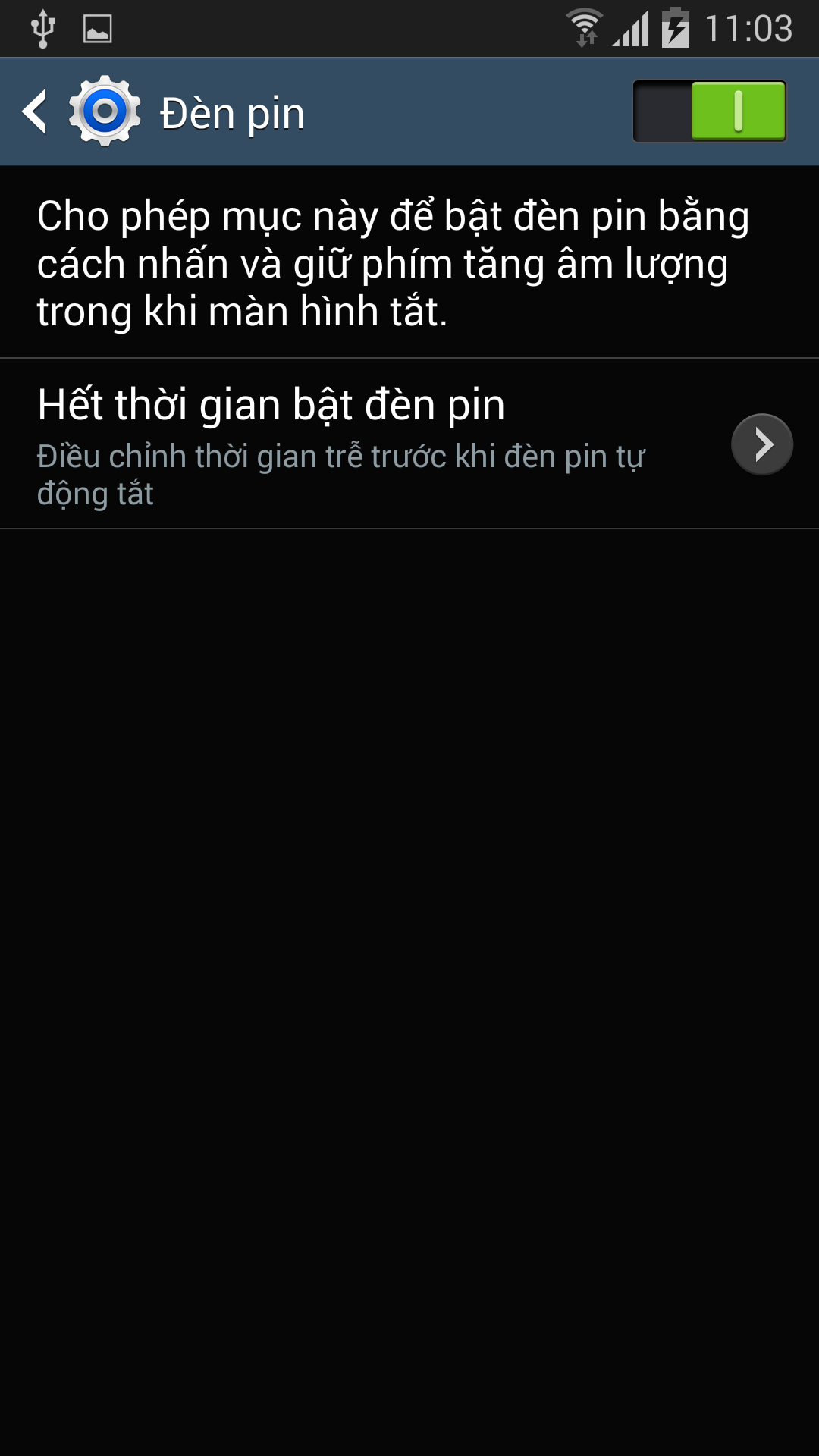Turn off the Đèn pin switch
This screenshot has width=819, height=1456.
tap(709, 112)
